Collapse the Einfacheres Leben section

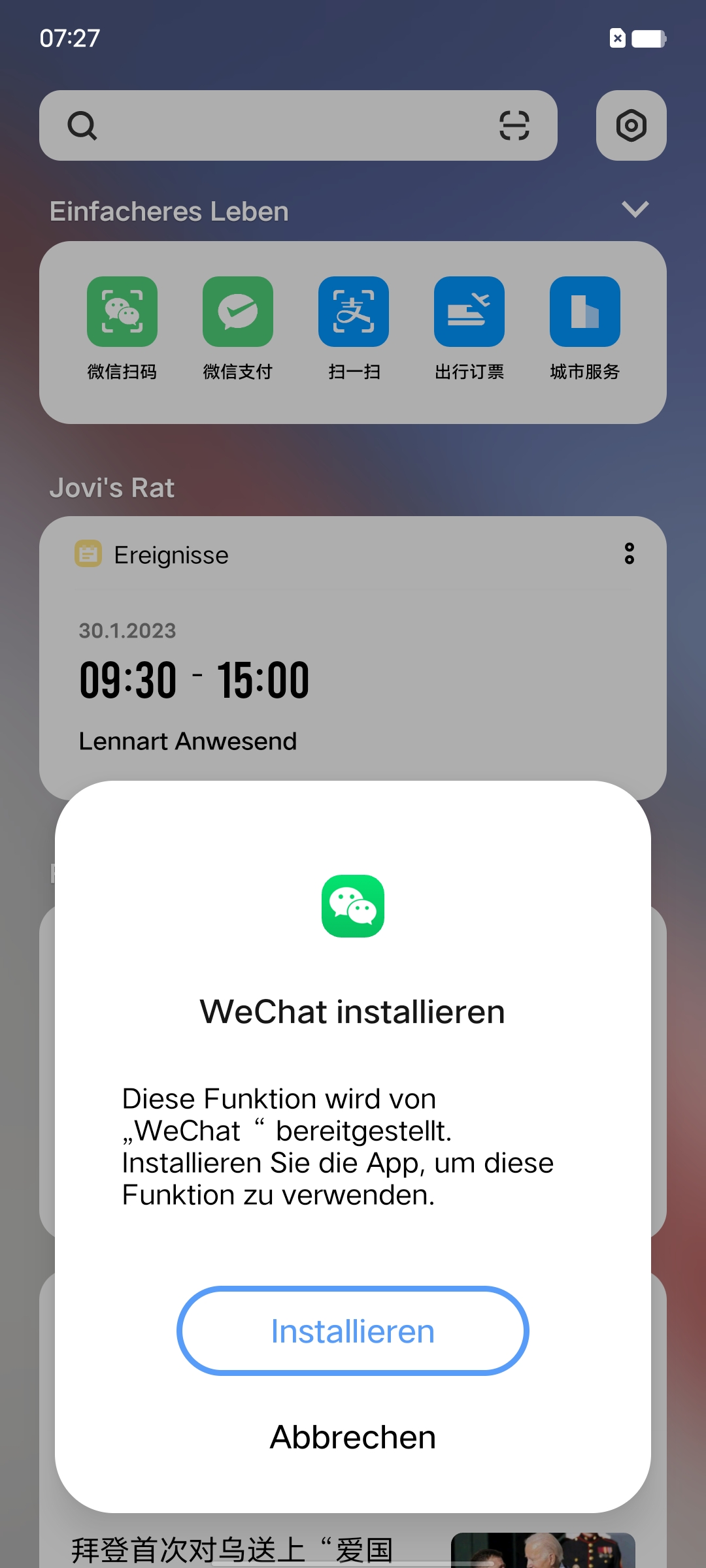coord(635,210)
